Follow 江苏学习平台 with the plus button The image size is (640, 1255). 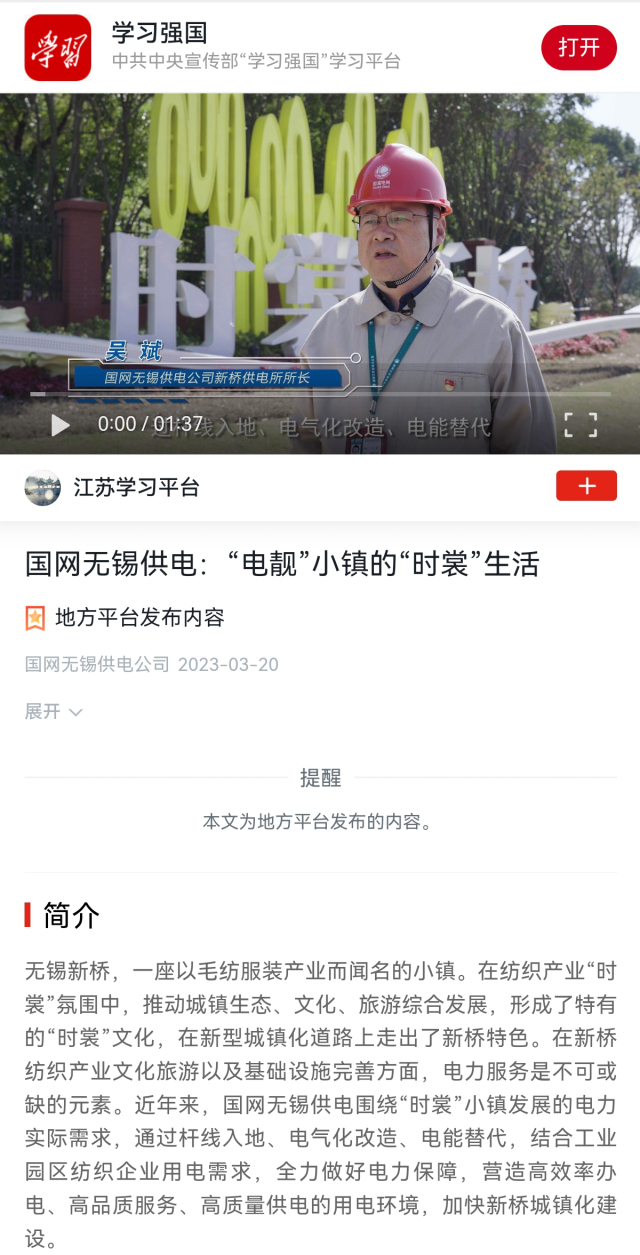[x=586, y=486]
